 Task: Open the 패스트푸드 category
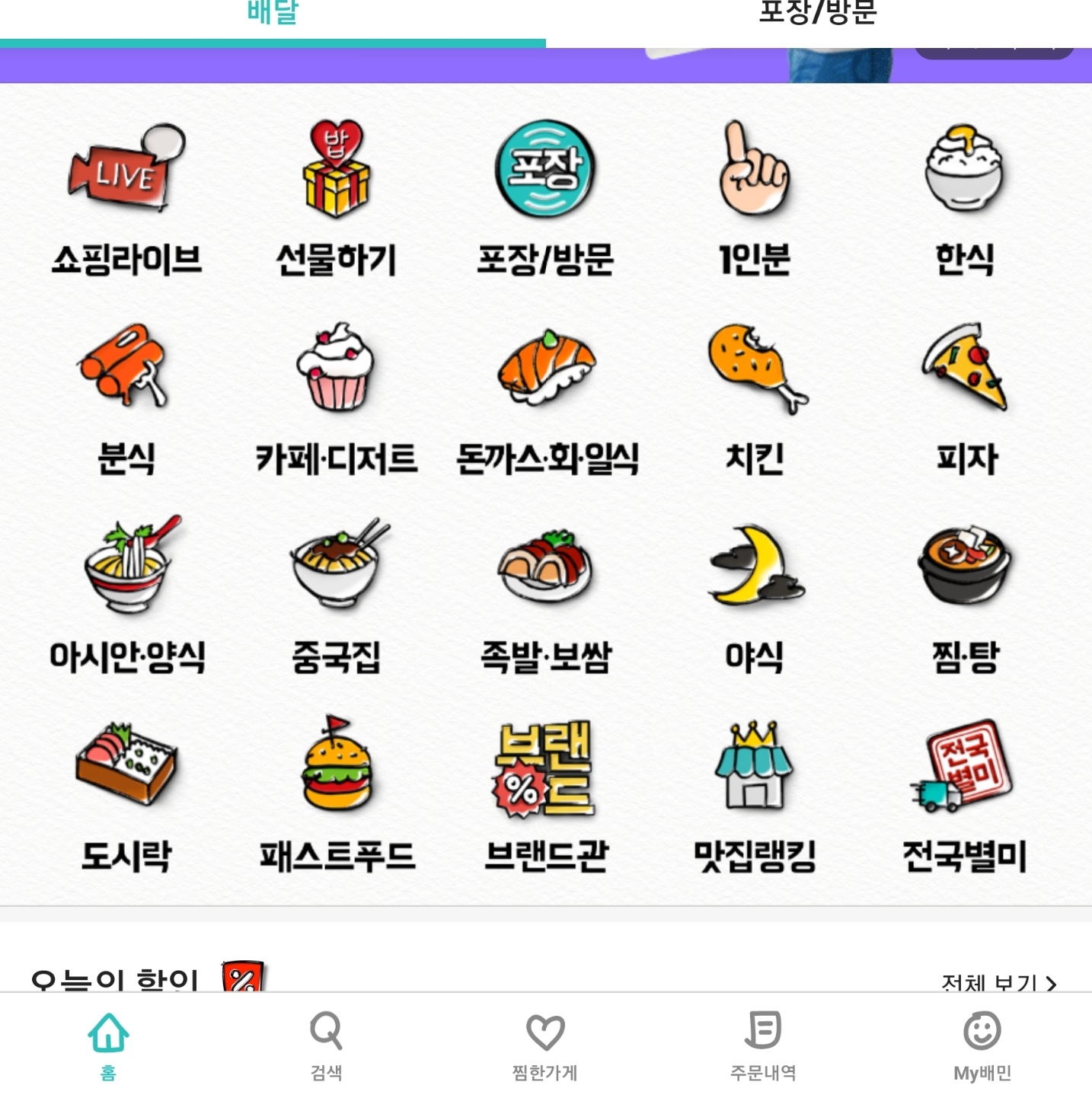click(336, 795)
